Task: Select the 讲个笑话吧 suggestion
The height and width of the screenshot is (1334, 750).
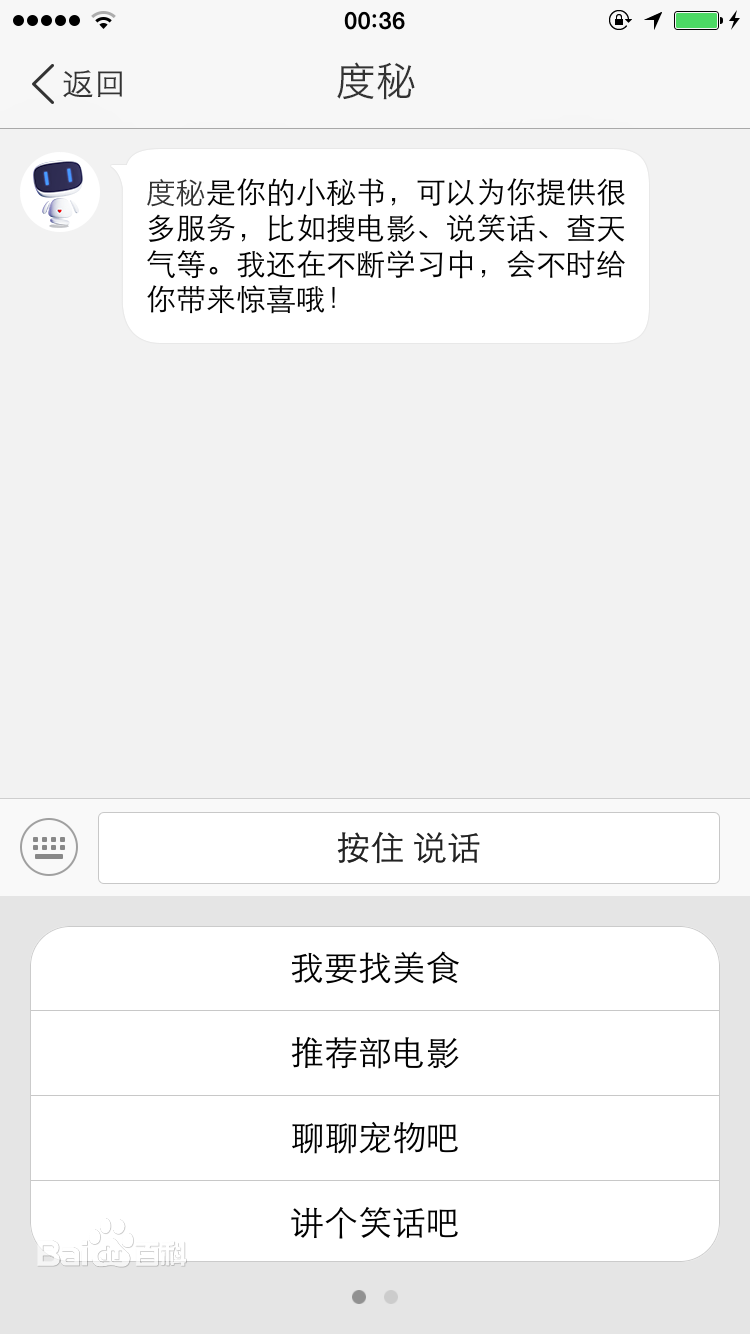Action: (x=375, y=1222)
